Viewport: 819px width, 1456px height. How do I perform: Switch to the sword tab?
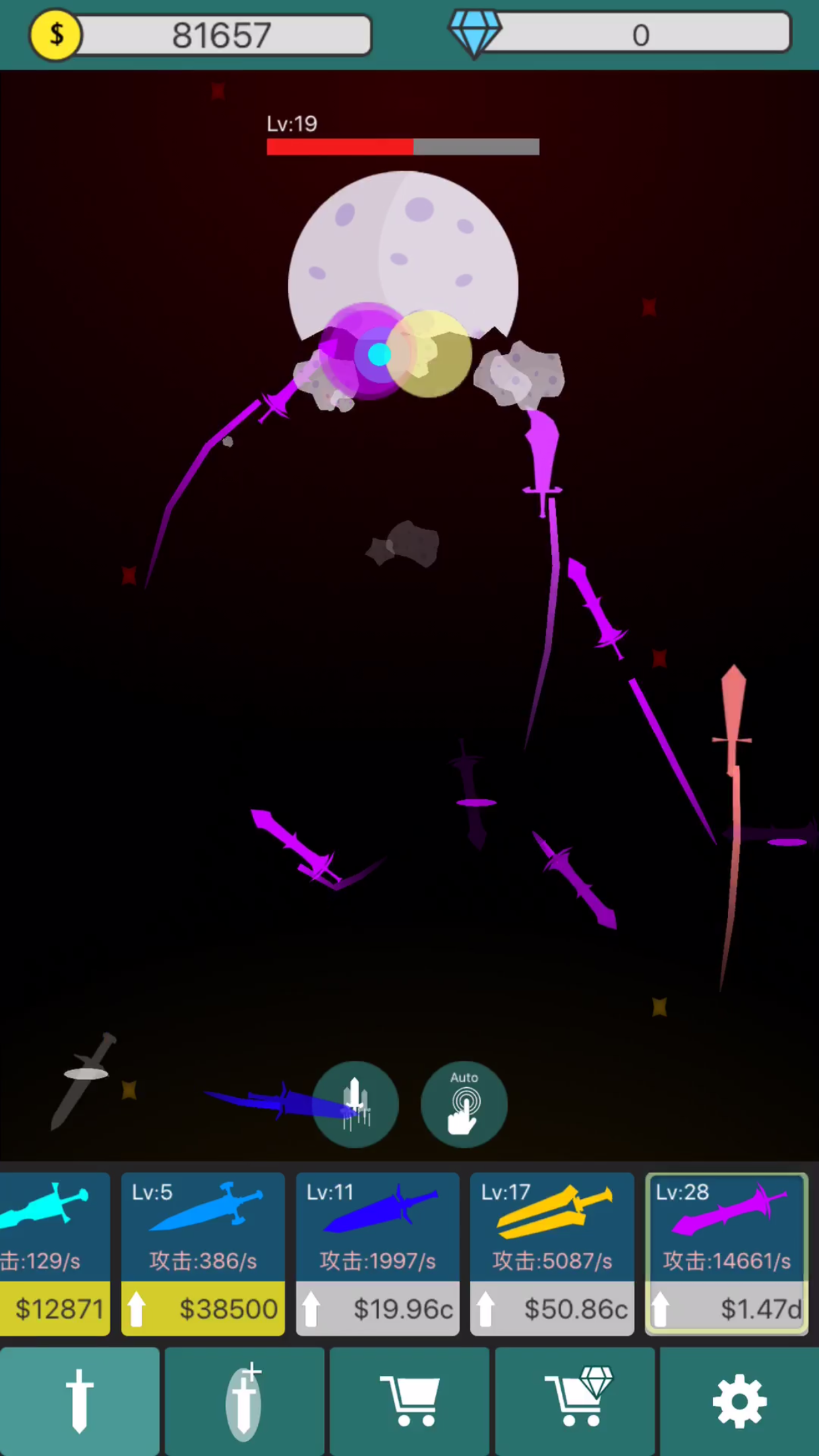tap(80, 1401)
